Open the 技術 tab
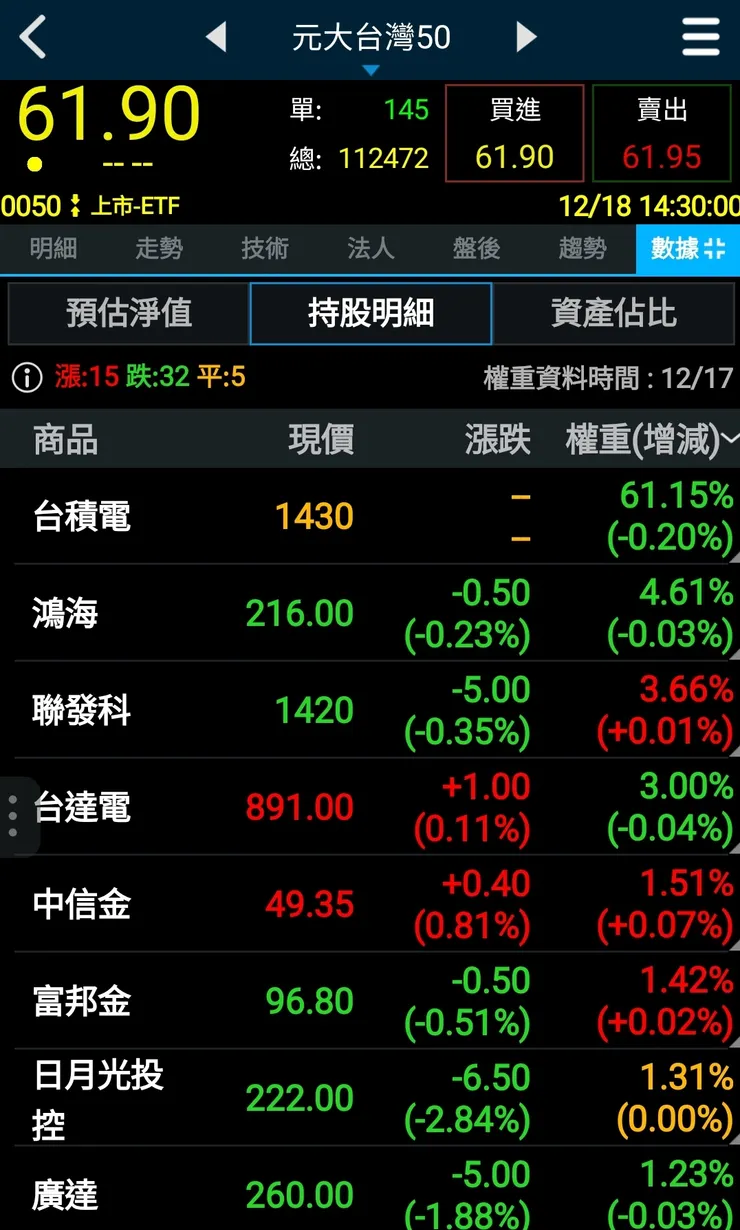 (265, 249)
